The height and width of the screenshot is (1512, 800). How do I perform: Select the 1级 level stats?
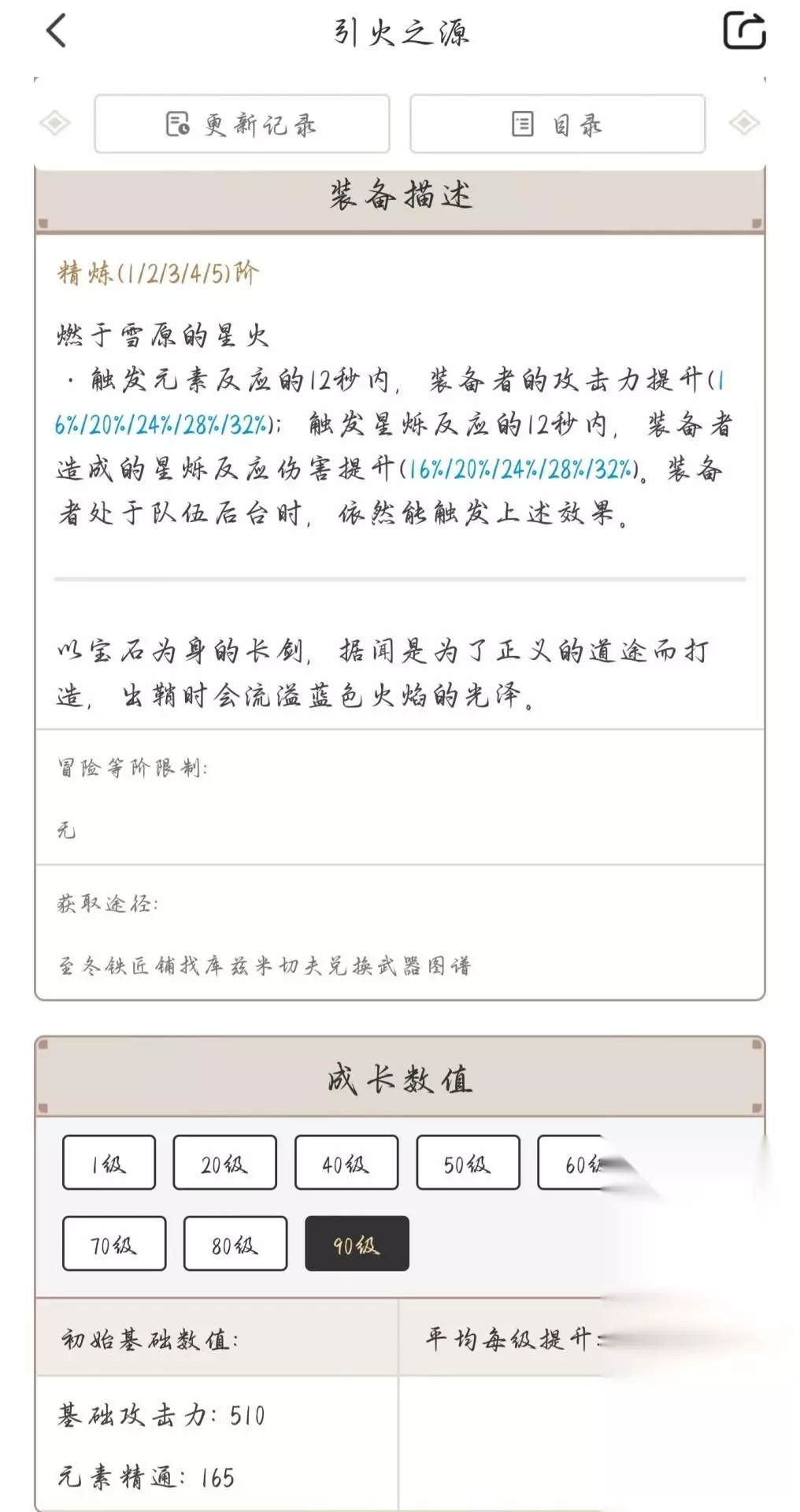109,1162
